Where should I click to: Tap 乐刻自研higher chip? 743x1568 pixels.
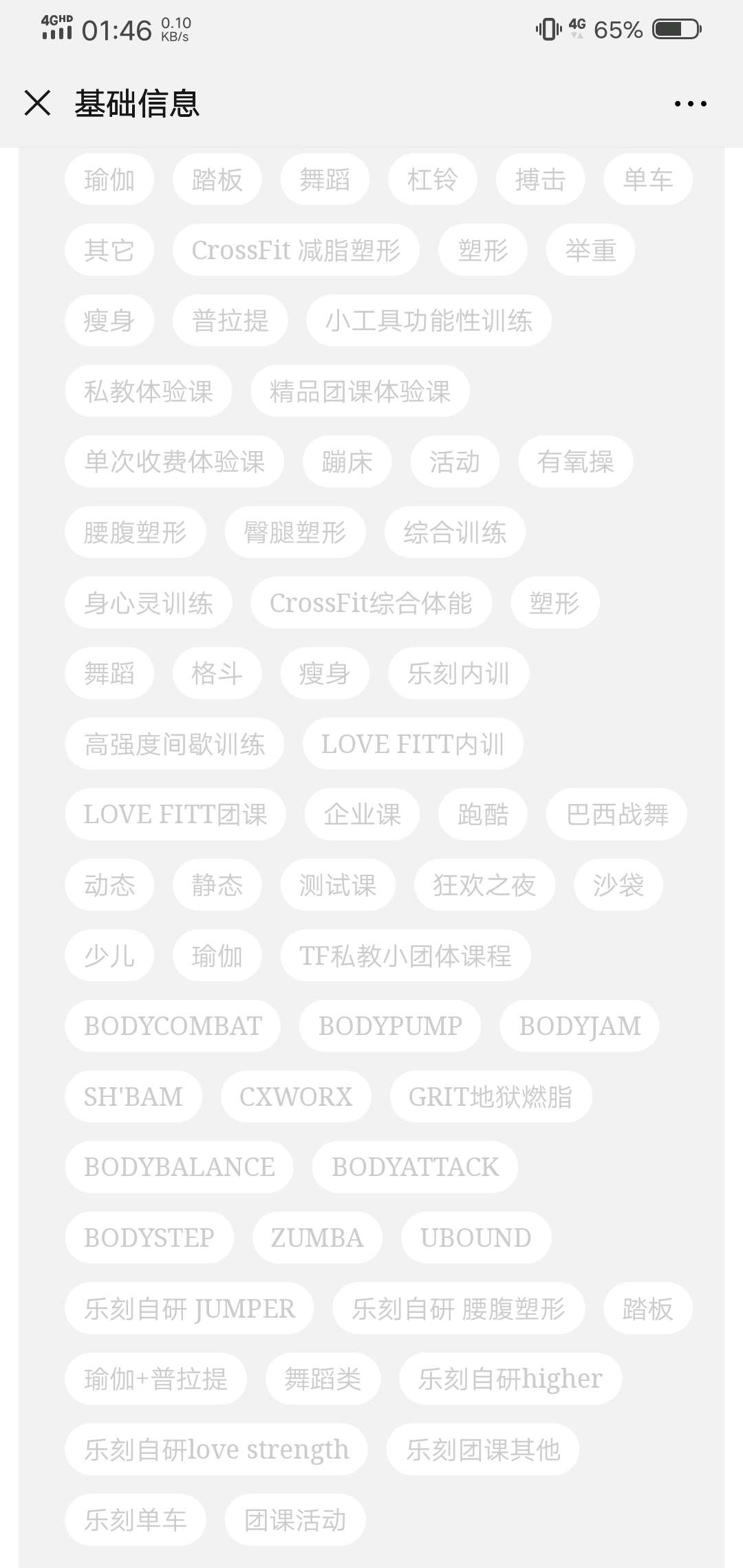pyautogui.click(x=510, y=1379)
